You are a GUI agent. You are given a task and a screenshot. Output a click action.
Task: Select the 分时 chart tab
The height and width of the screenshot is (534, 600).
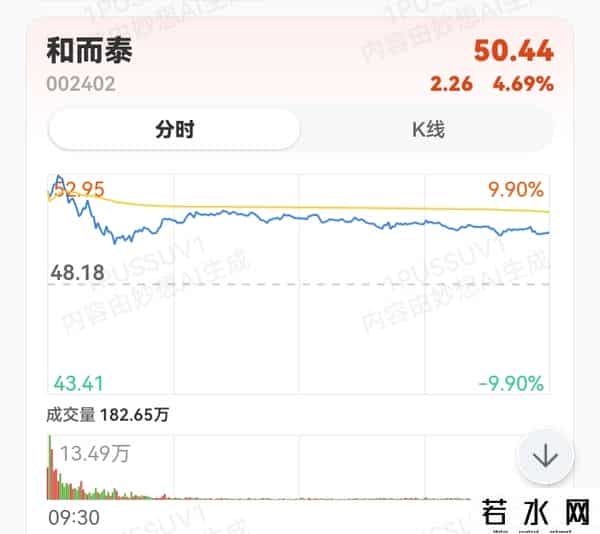click(174, 130)
